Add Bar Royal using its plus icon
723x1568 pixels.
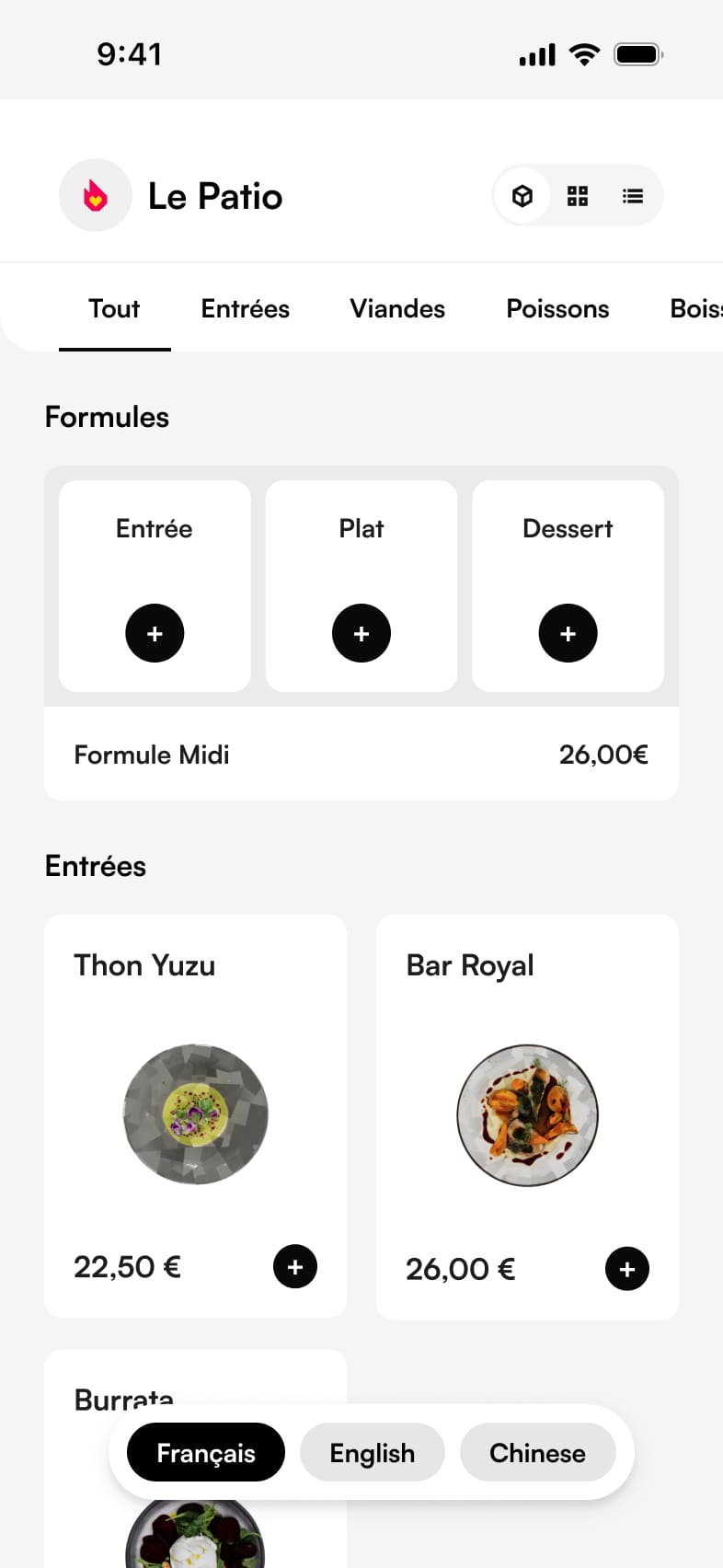coord(627,1269)
